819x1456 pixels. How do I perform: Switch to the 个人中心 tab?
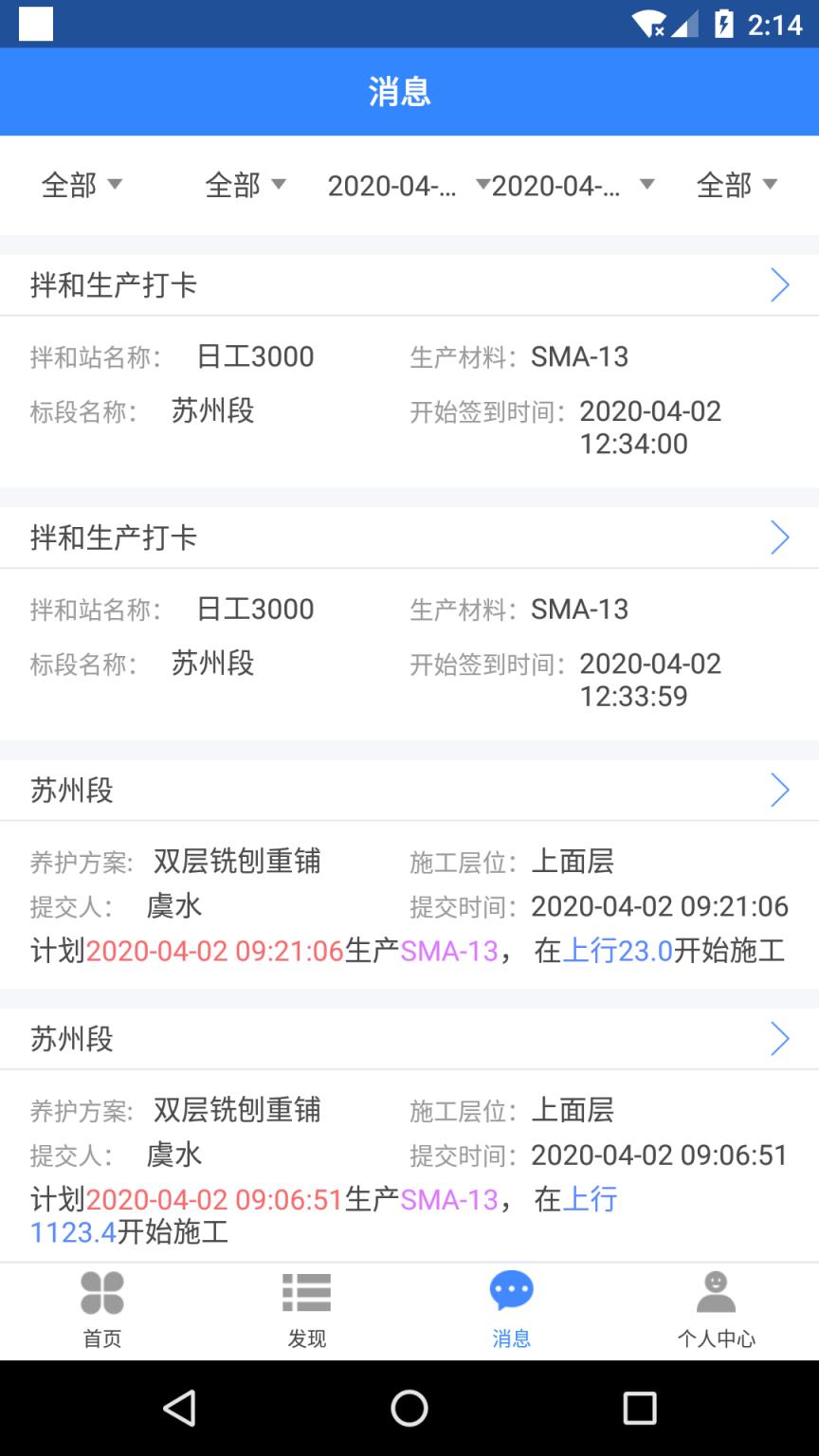[x=716, y=1311]
